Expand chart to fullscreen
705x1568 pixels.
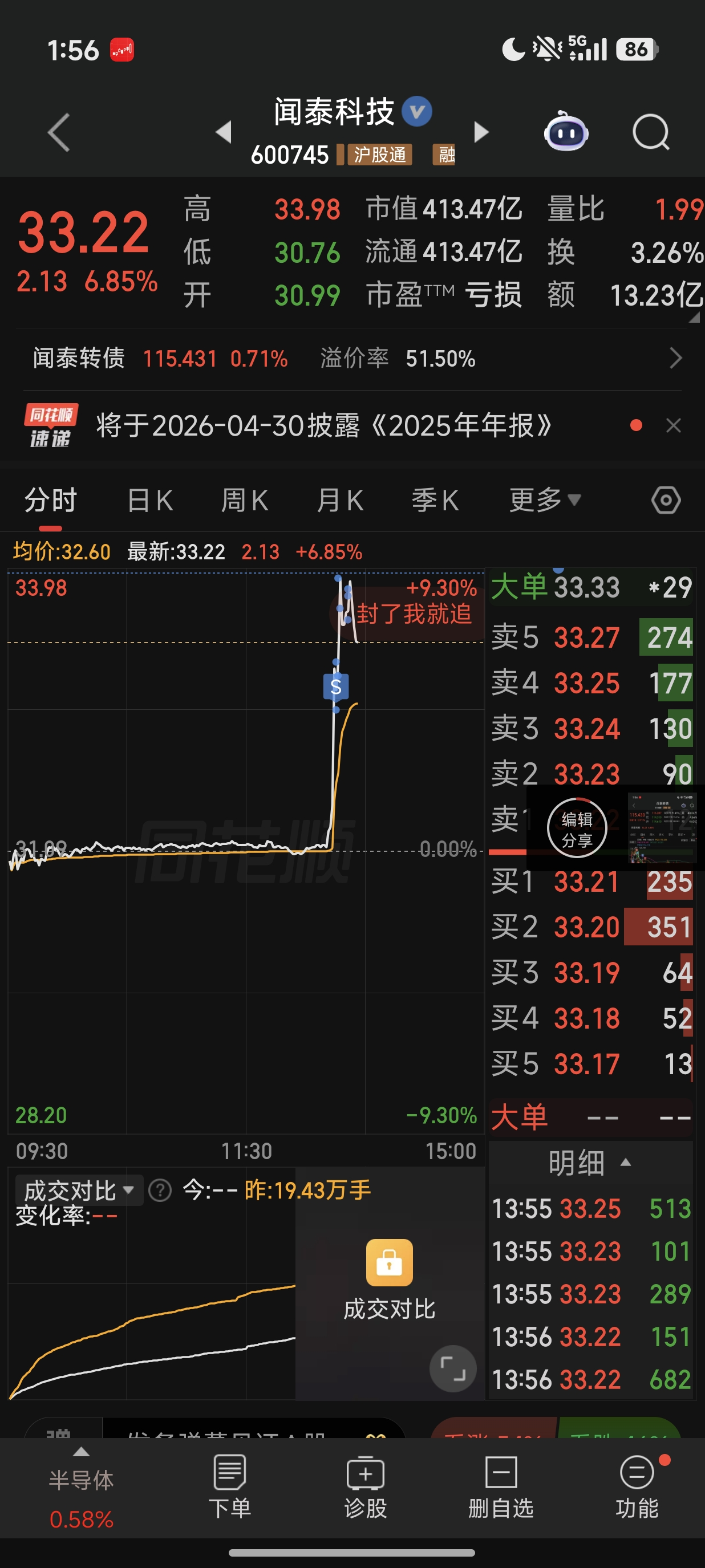452,1368
